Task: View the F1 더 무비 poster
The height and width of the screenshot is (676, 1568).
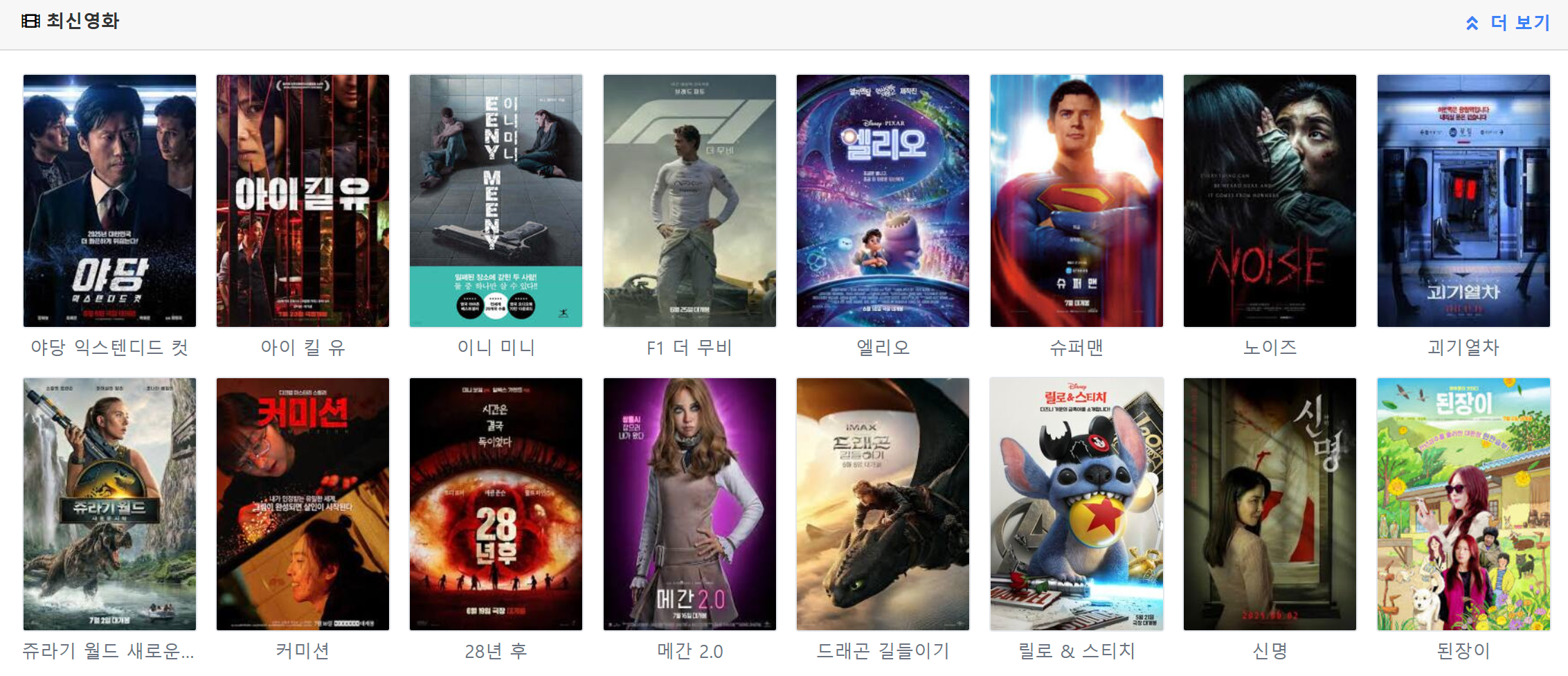Action: coord(690,201)
